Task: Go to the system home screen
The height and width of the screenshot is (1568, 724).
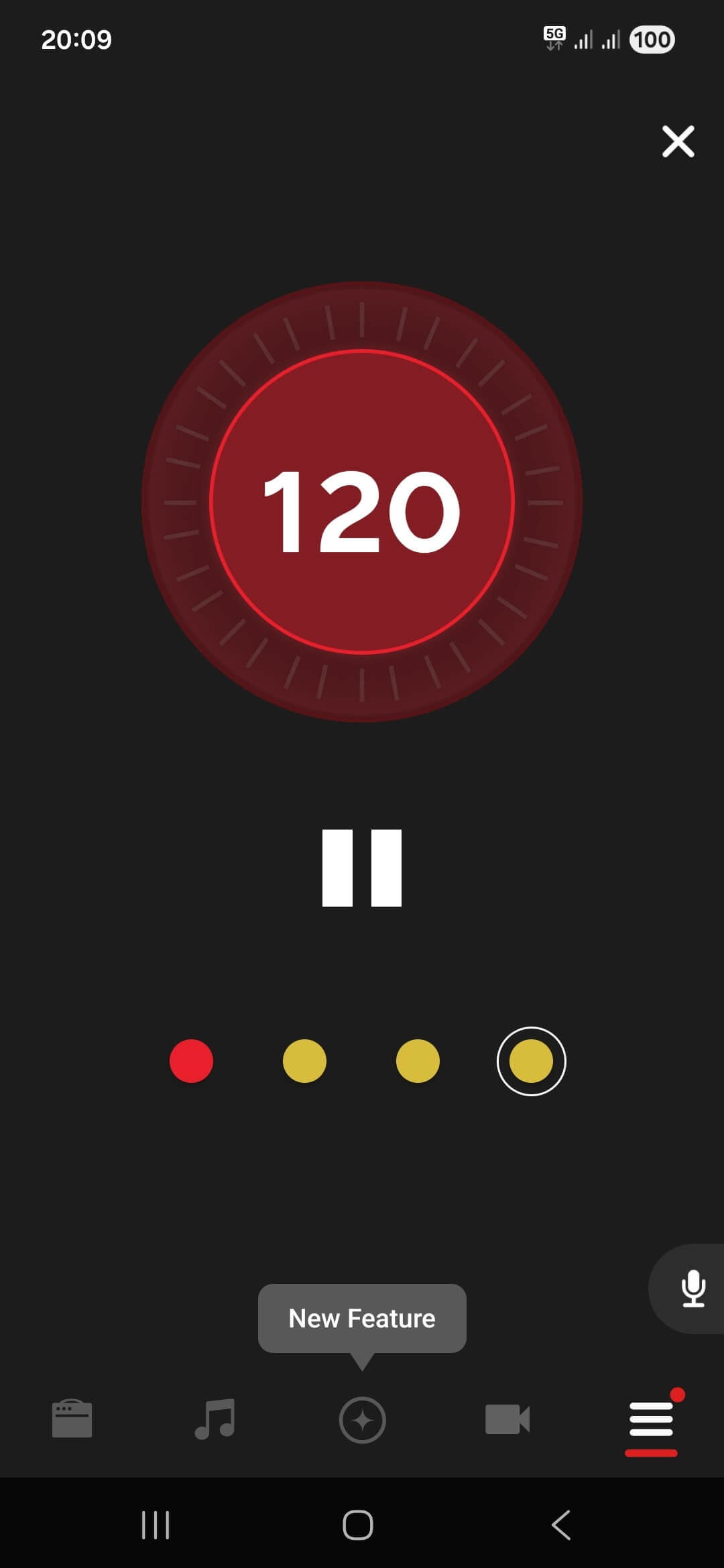Action: pyautogui.click(x=358, y=1525)
